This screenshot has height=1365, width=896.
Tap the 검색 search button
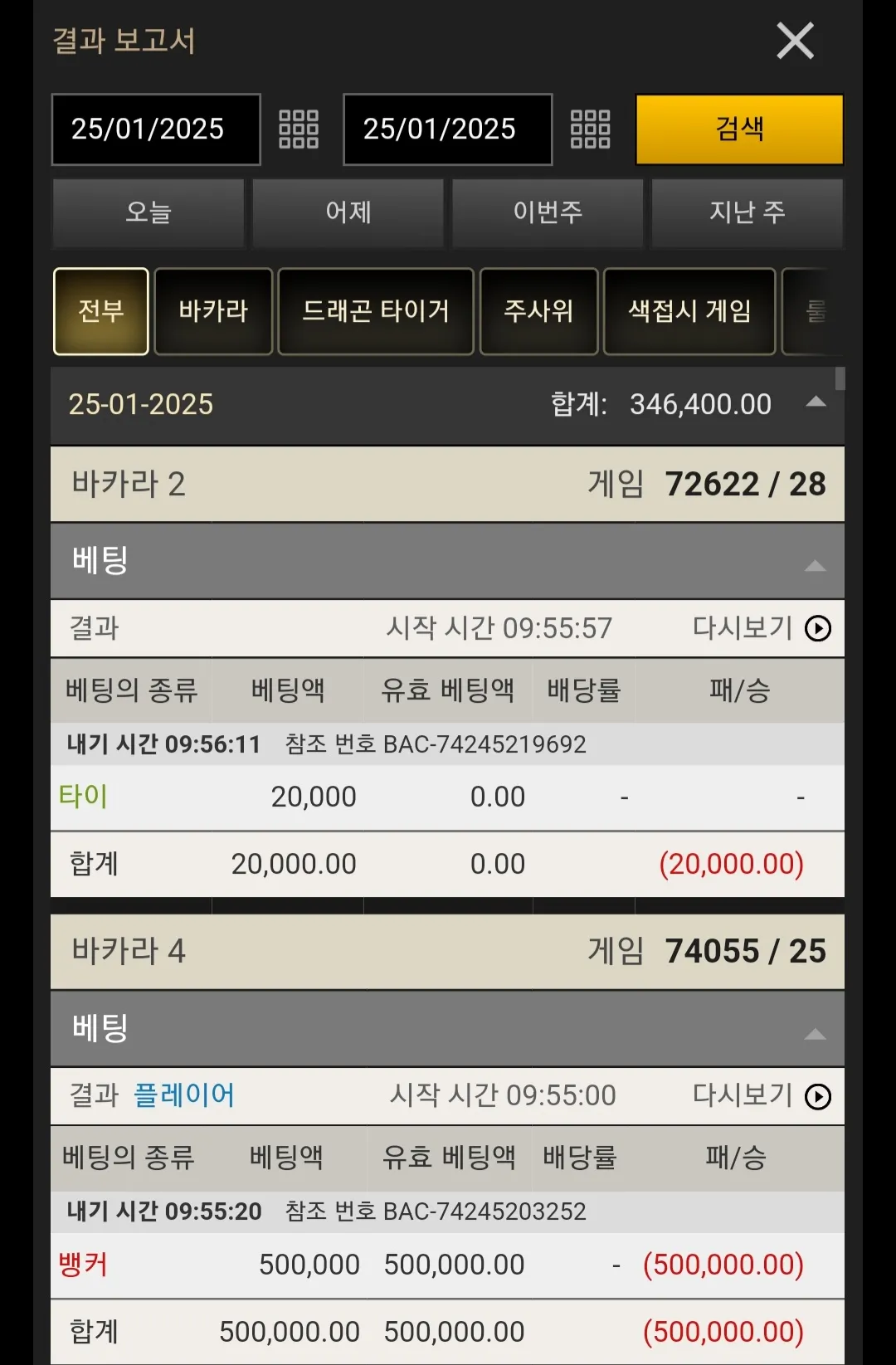[x=739, y=129]
